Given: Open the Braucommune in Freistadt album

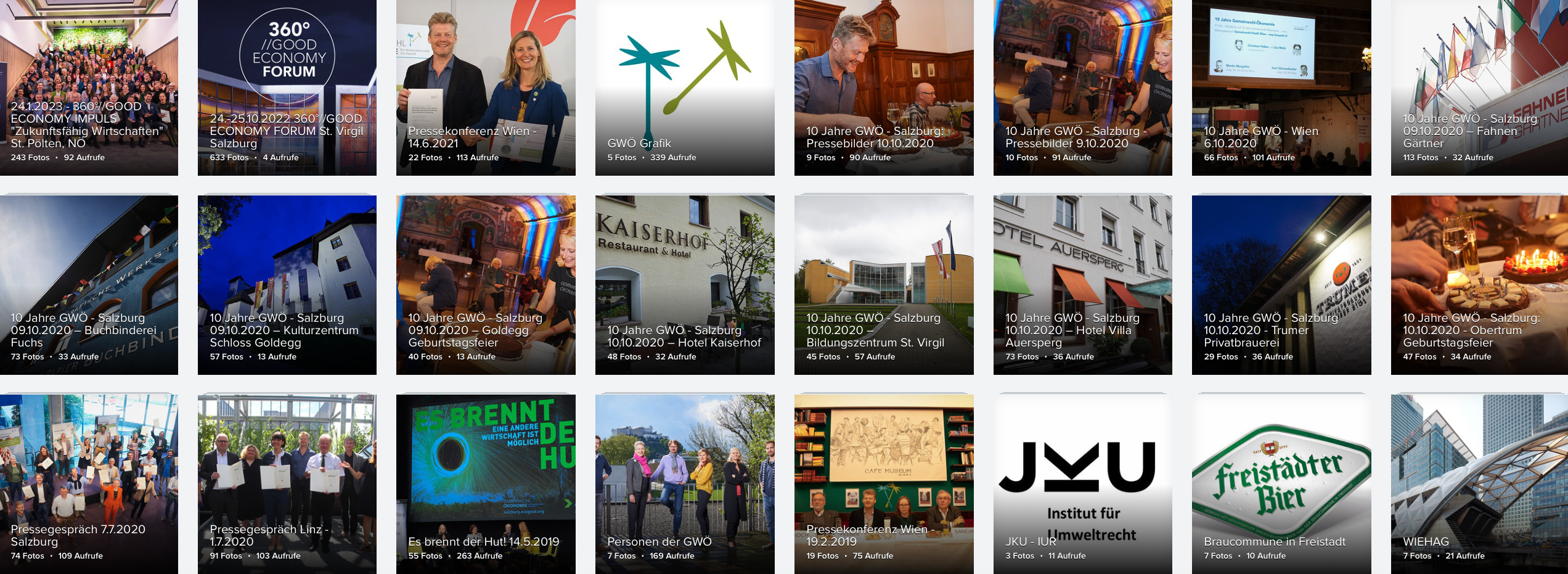Looking at the screenshot, I should coord(1281,484).
